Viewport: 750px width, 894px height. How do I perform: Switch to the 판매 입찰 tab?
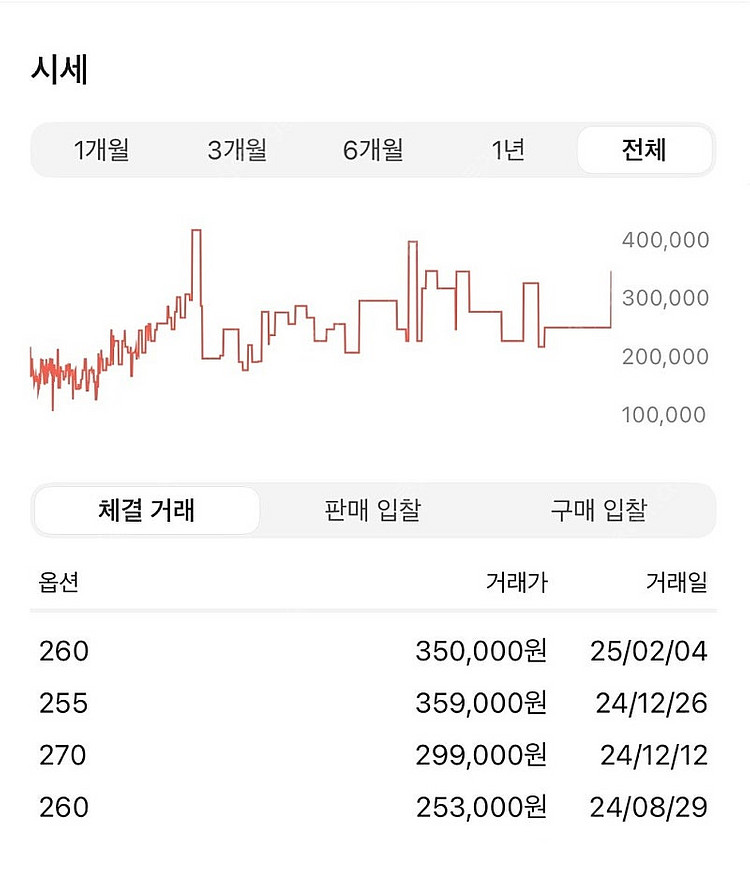click(373, 511)
